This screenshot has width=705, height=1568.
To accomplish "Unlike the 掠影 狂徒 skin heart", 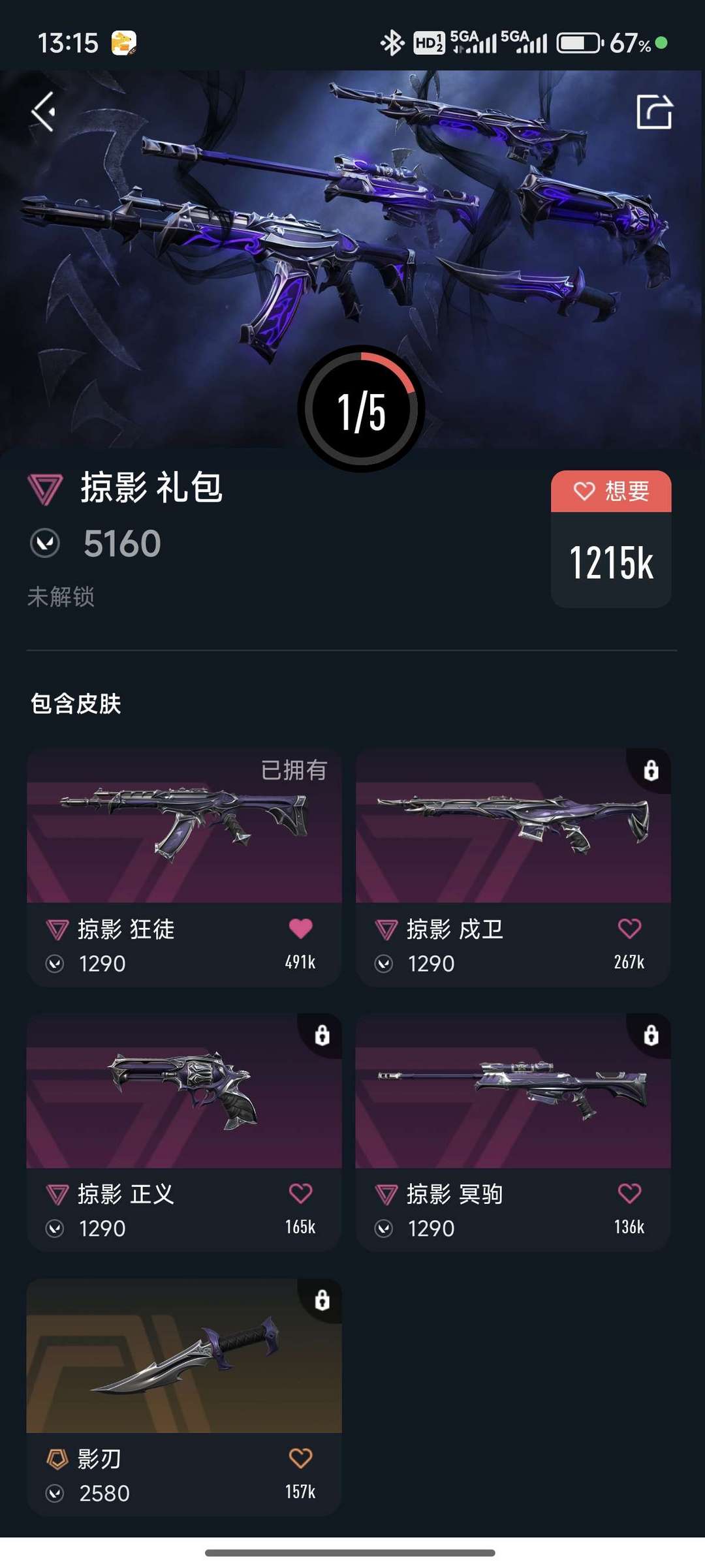I will click(300, 929).
